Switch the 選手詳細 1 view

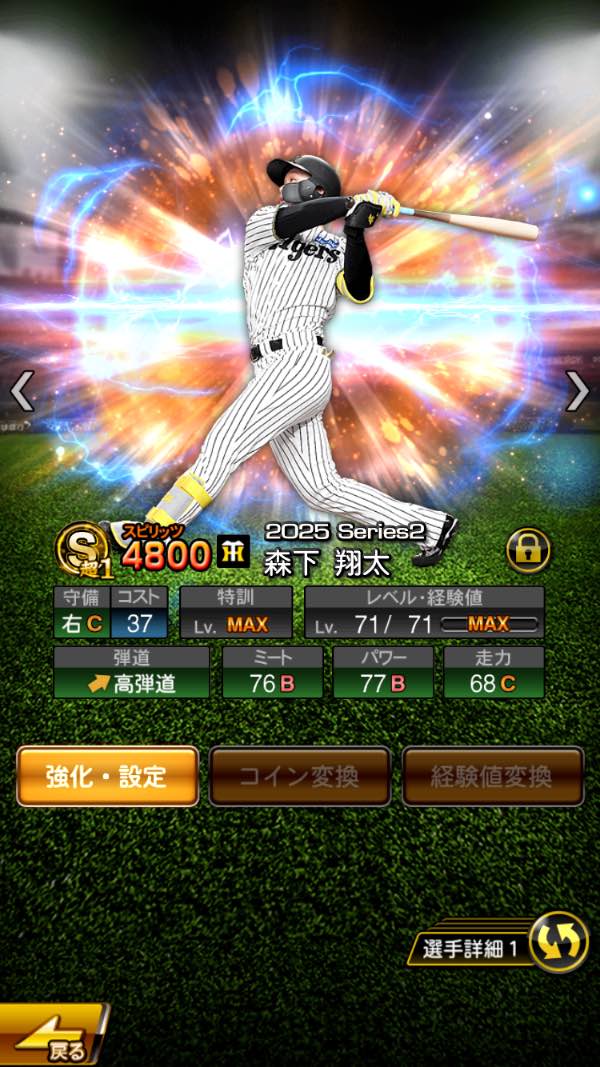click(556, 943)
